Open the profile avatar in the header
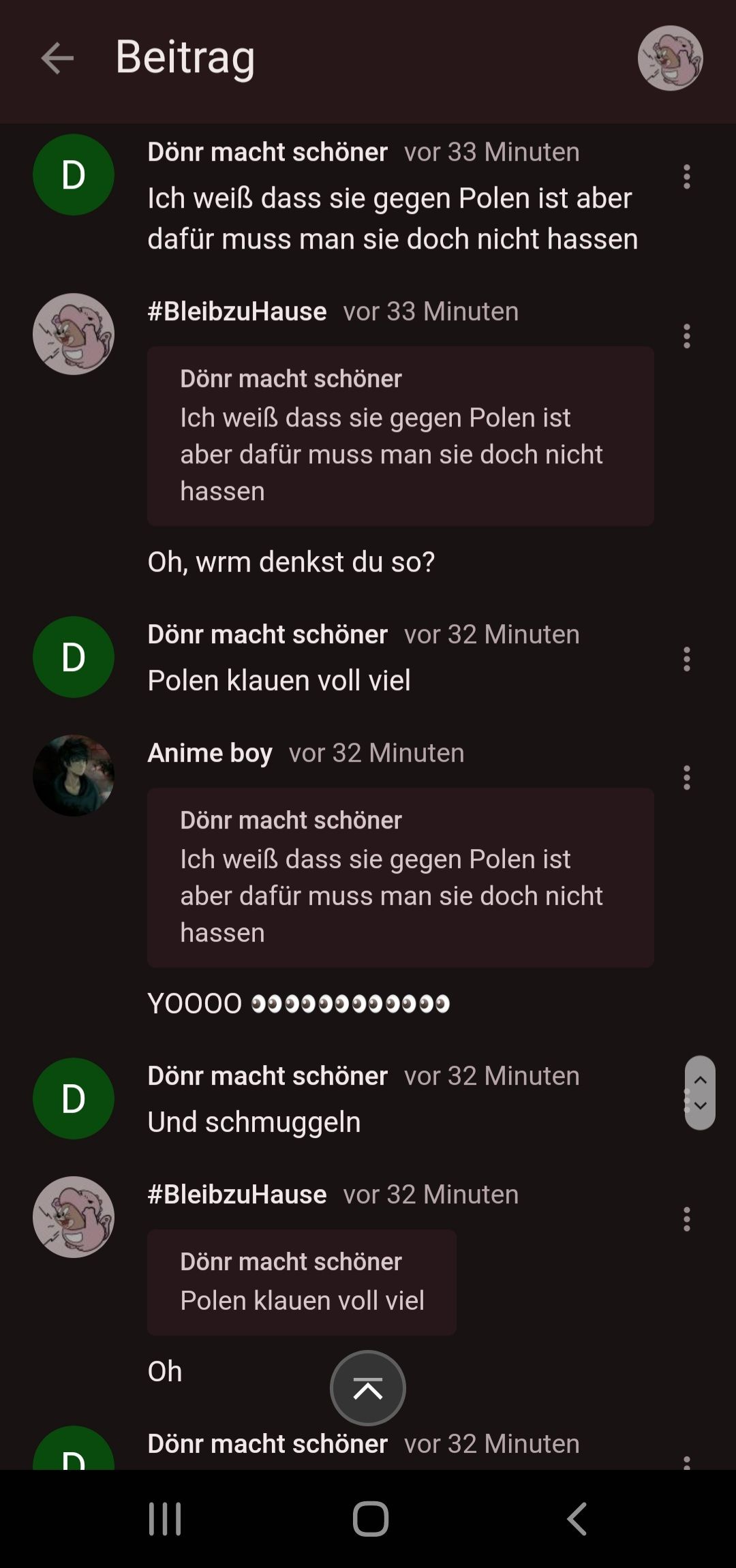This screenshot has height=1568, width=736. pyautogui.click(x=670, y=59)
